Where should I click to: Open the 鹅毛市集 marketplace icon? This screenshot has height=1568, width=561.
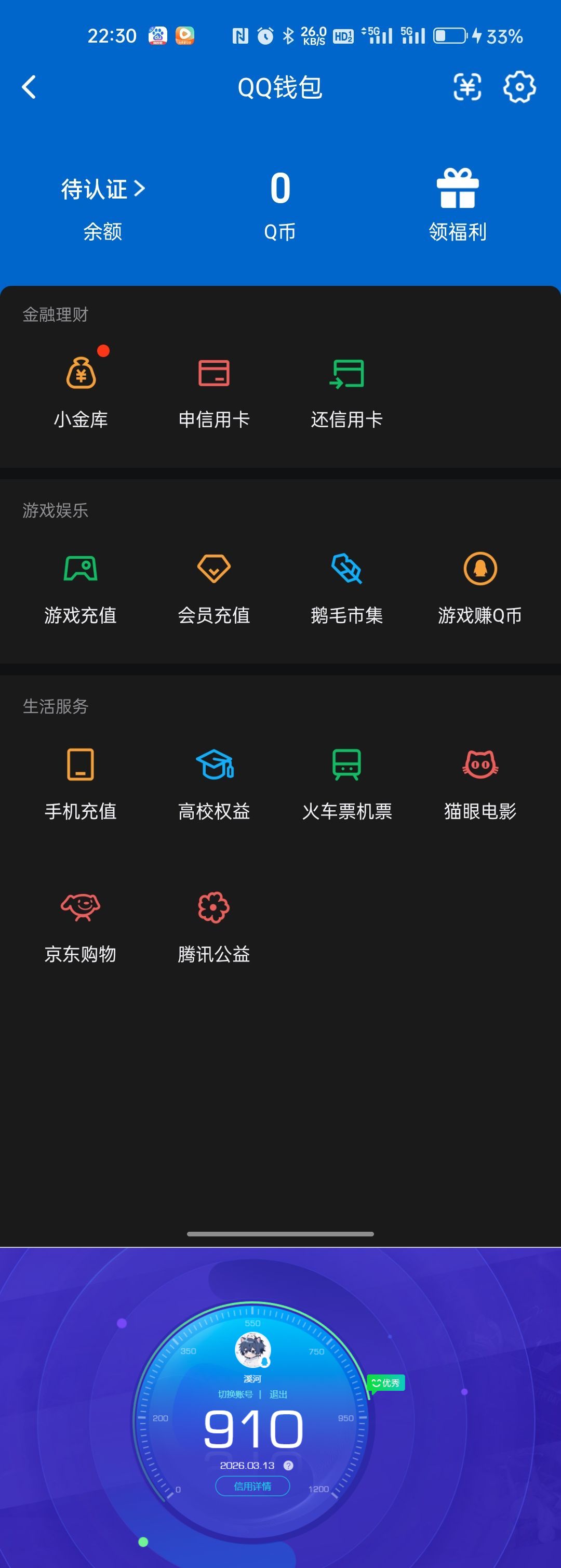pyautogui.click(x=347, y=569)
